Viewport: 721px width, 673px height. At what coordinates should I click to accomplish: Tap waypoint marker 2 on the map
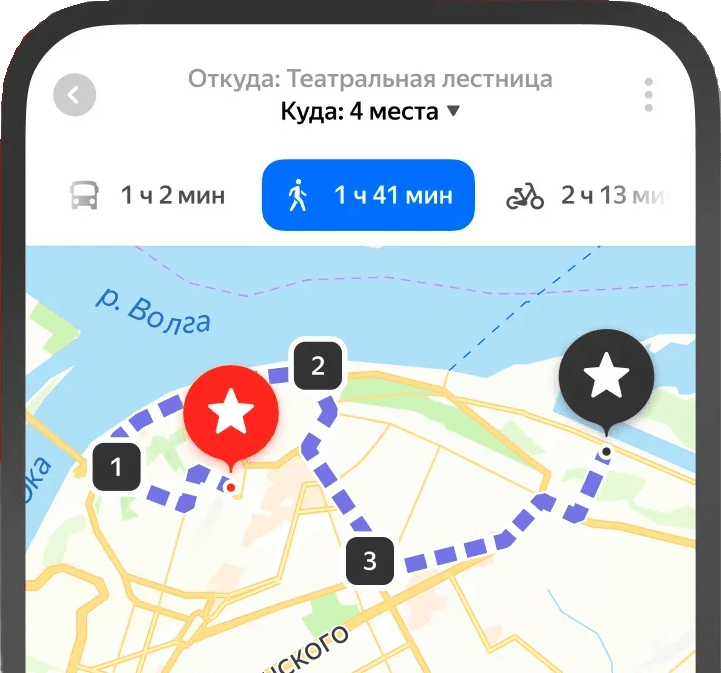(318, 365)
